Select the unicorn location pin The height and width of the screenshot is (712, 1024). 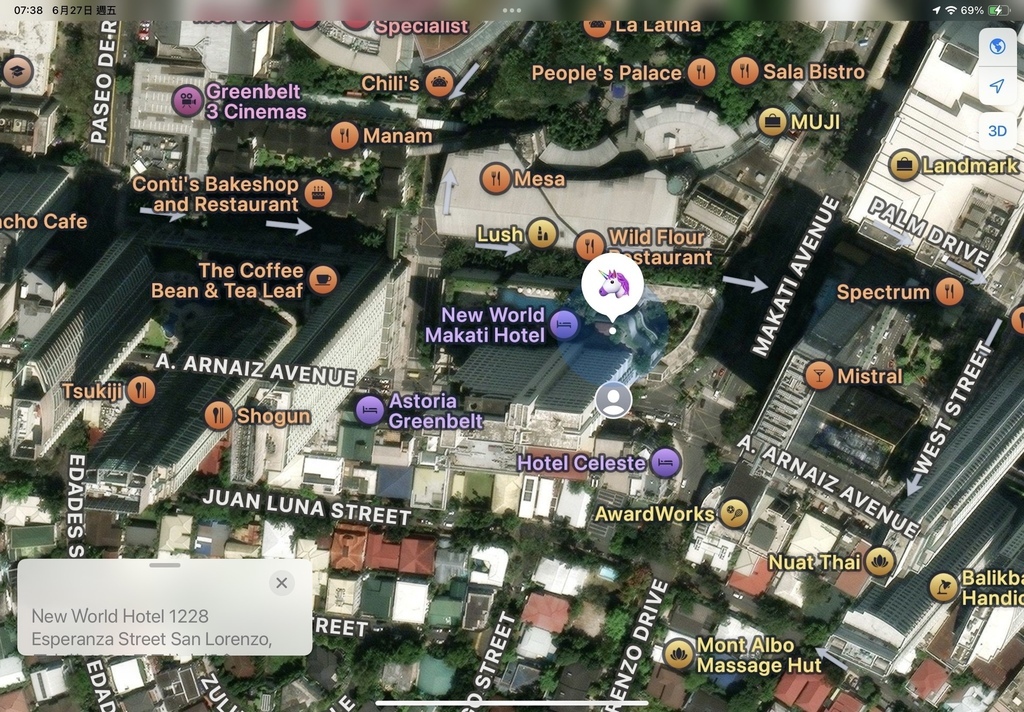point(613,285)
